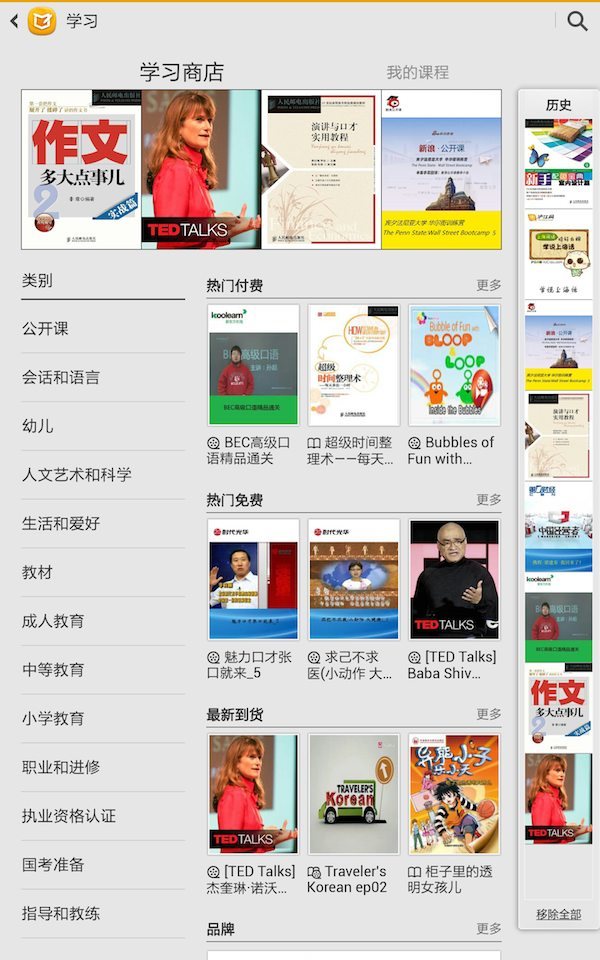Choose the 幼儿 category
This screenshot has width=600, height=960.
(x=38, y=426)
